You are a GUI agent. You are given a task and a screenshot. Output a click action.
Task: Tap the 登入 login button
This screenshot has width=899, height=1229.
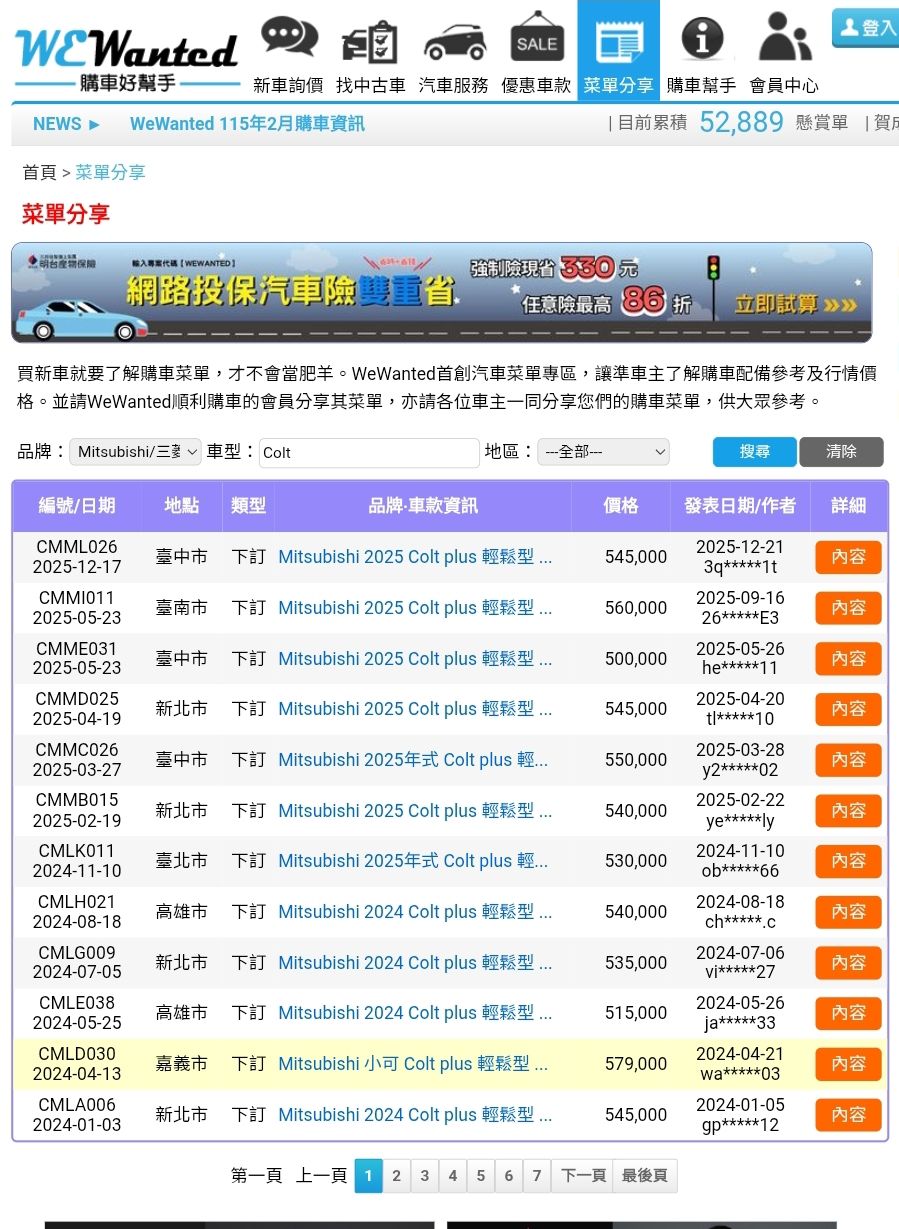pyautogui.click(x=866, y=28)
